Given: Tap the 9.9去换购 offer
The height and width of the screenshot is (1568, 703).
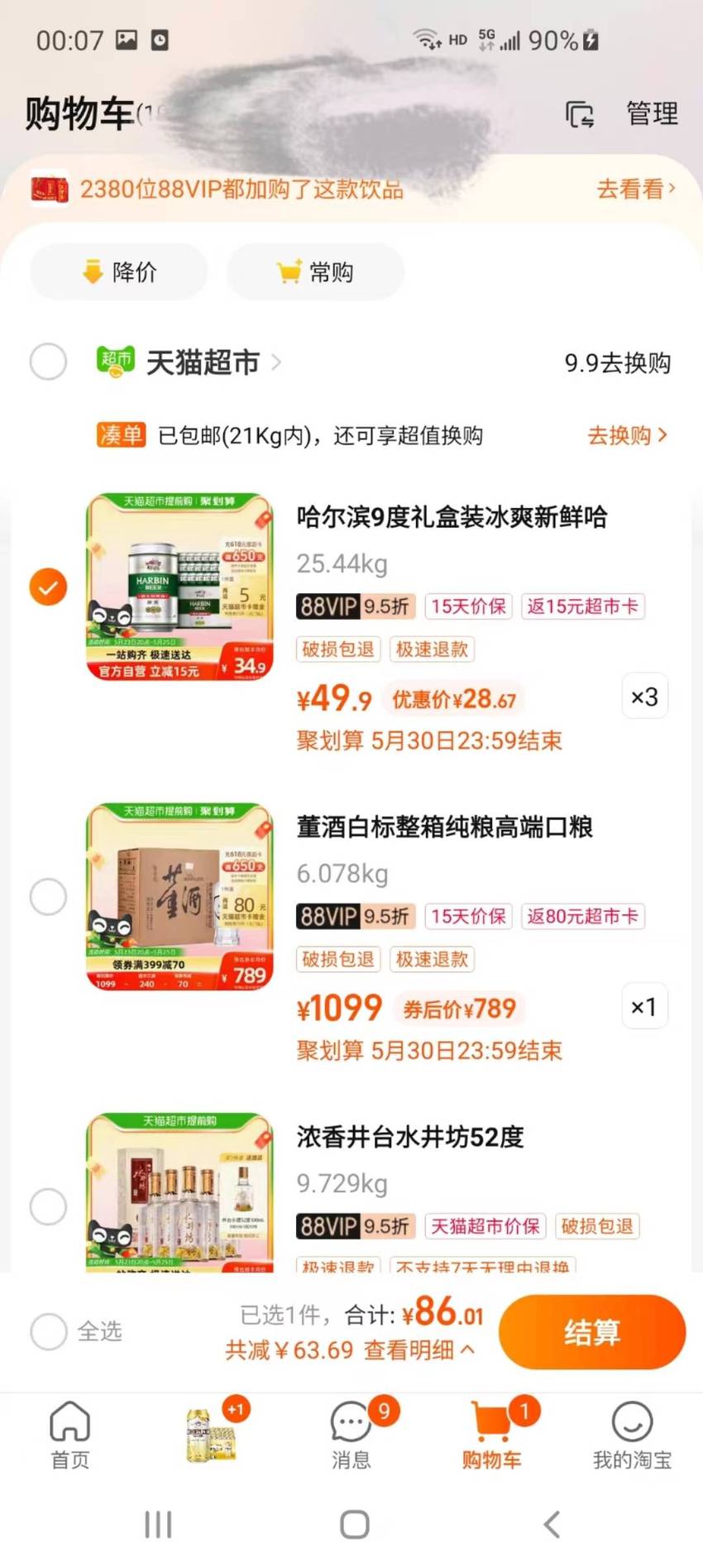Looking at the screenshot, I should [618, 362].
